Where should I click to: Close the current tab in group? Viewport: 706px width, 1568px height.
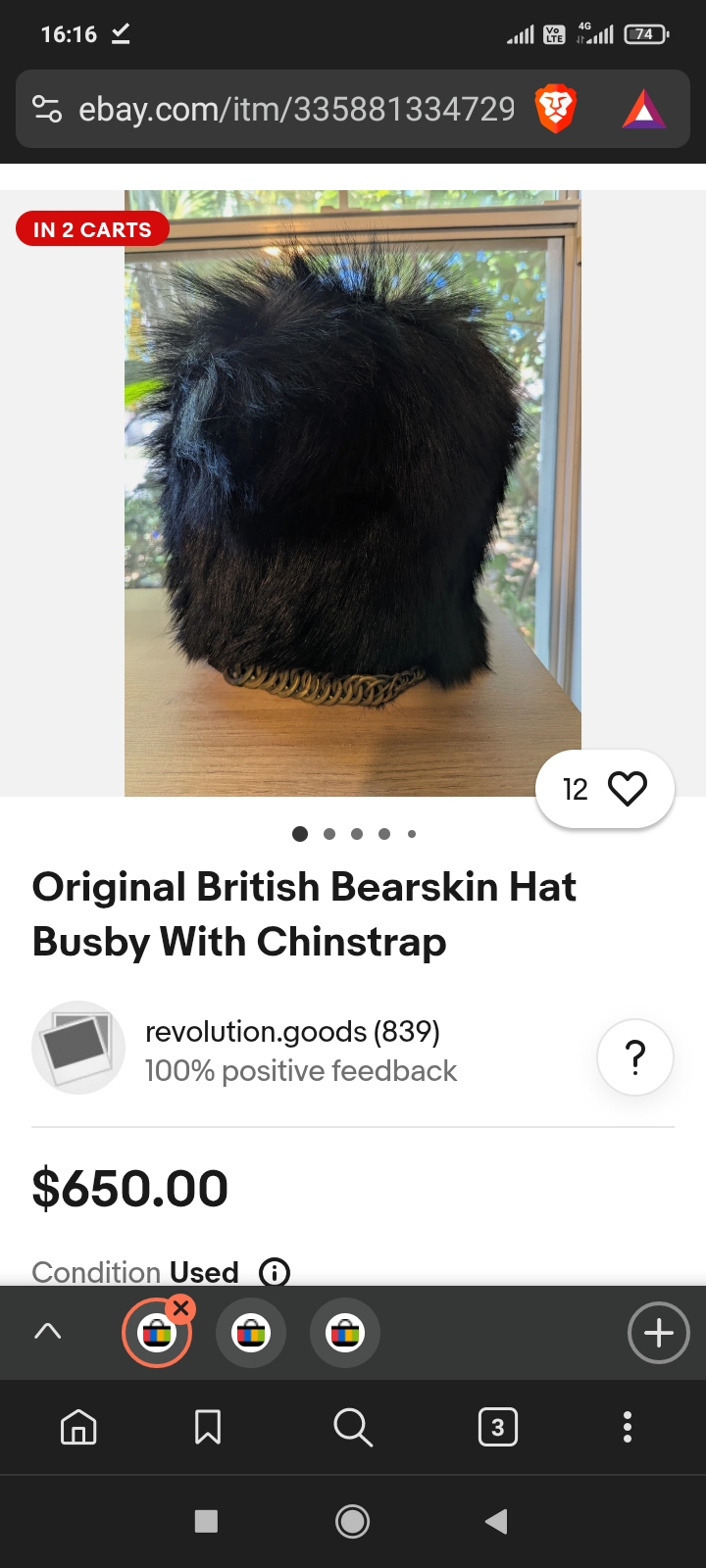[x=181, y=1308]
